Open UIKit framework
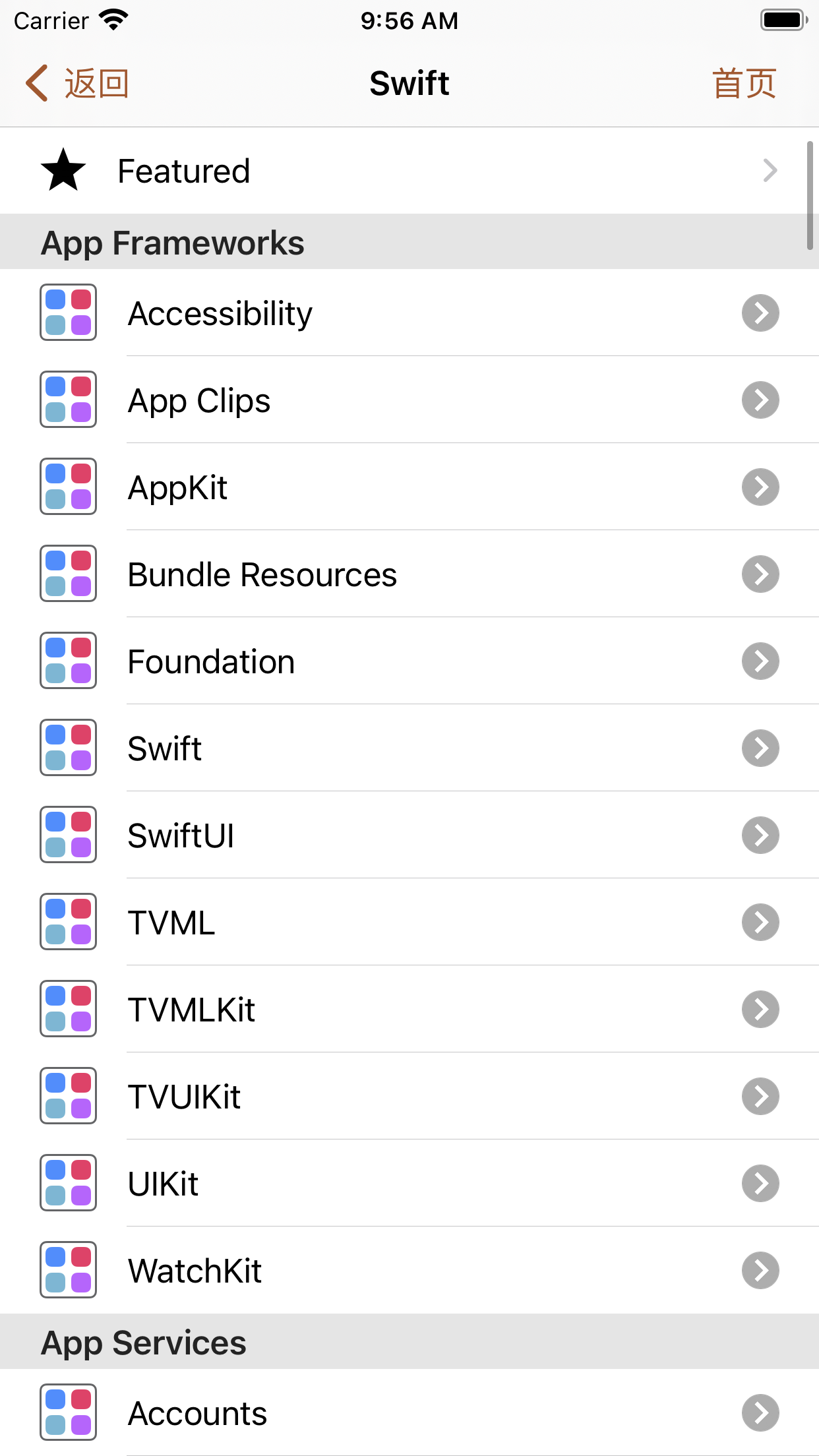The image size is (819, 1456). point(409,1183)
